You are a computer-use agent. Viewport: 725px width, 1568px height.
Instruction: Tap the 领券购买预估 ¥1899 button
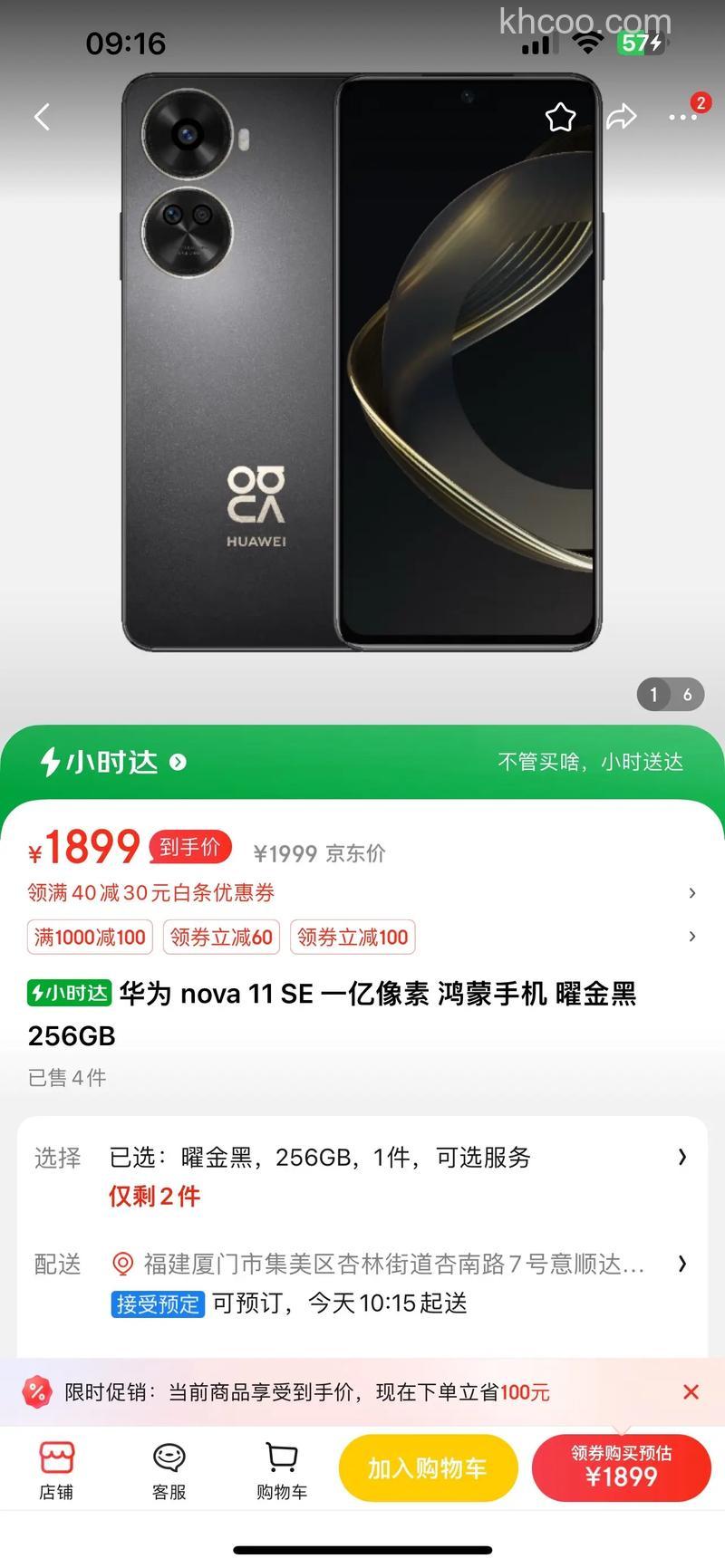[622, 1467]
